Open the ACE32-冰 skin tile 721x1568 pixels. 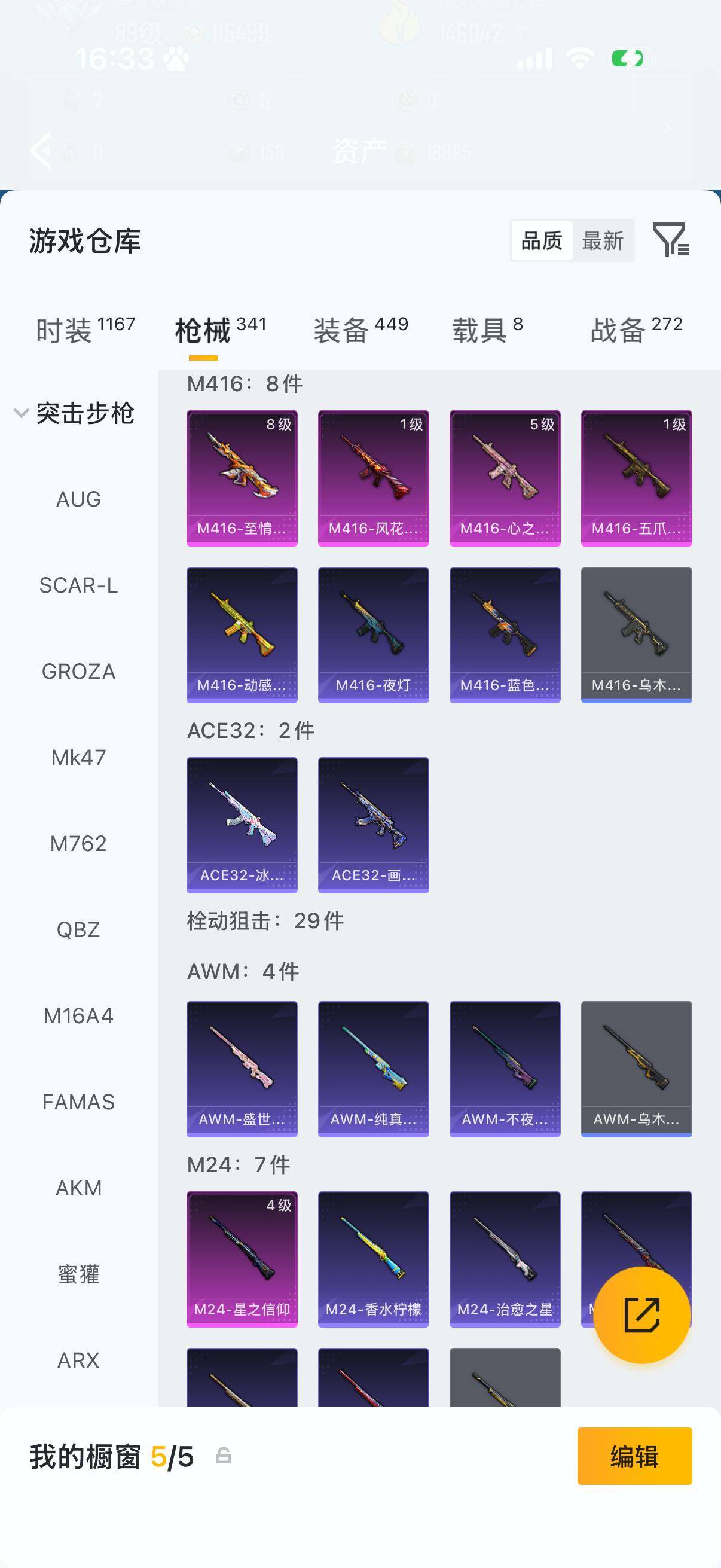click(242, 825)
